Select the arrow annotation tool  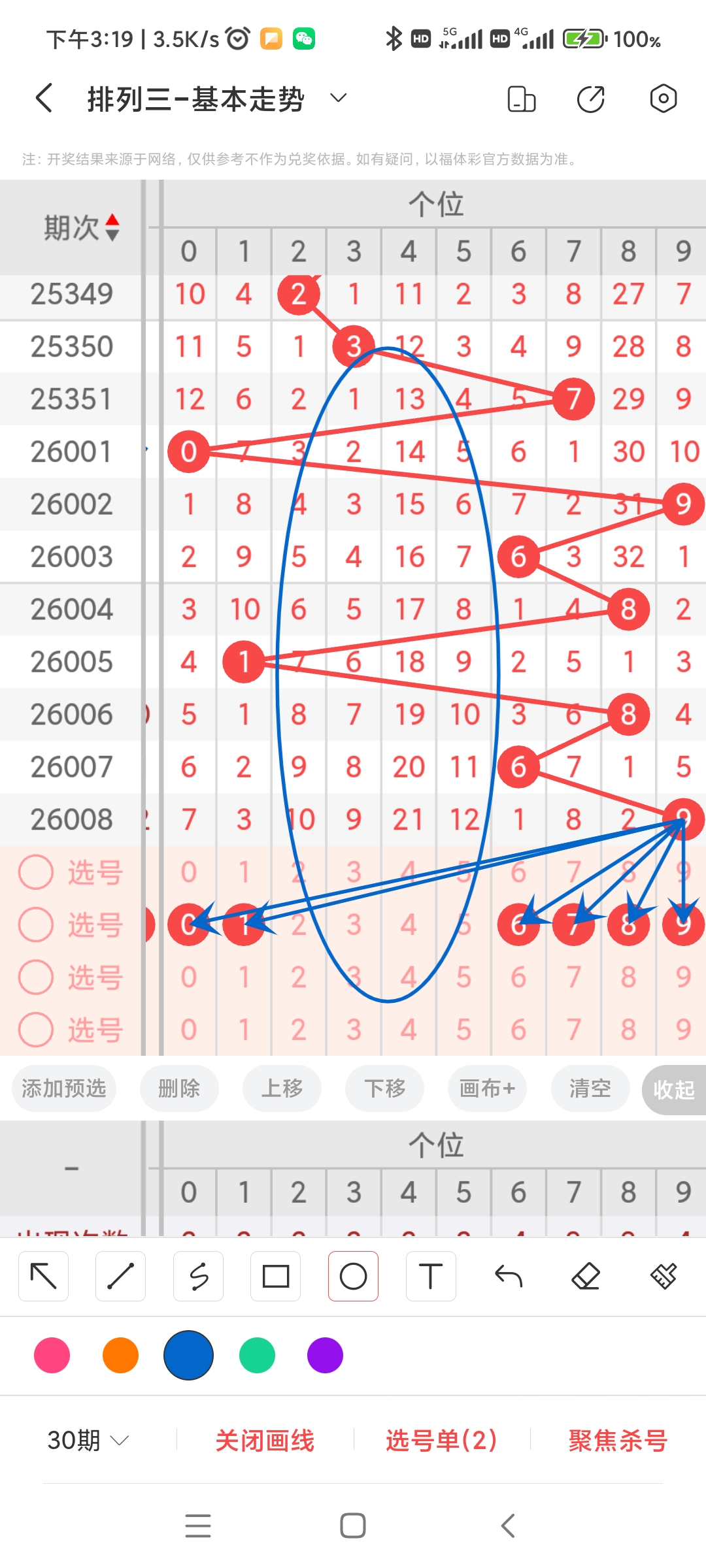pyautogui.click(x=43, y=1275)
